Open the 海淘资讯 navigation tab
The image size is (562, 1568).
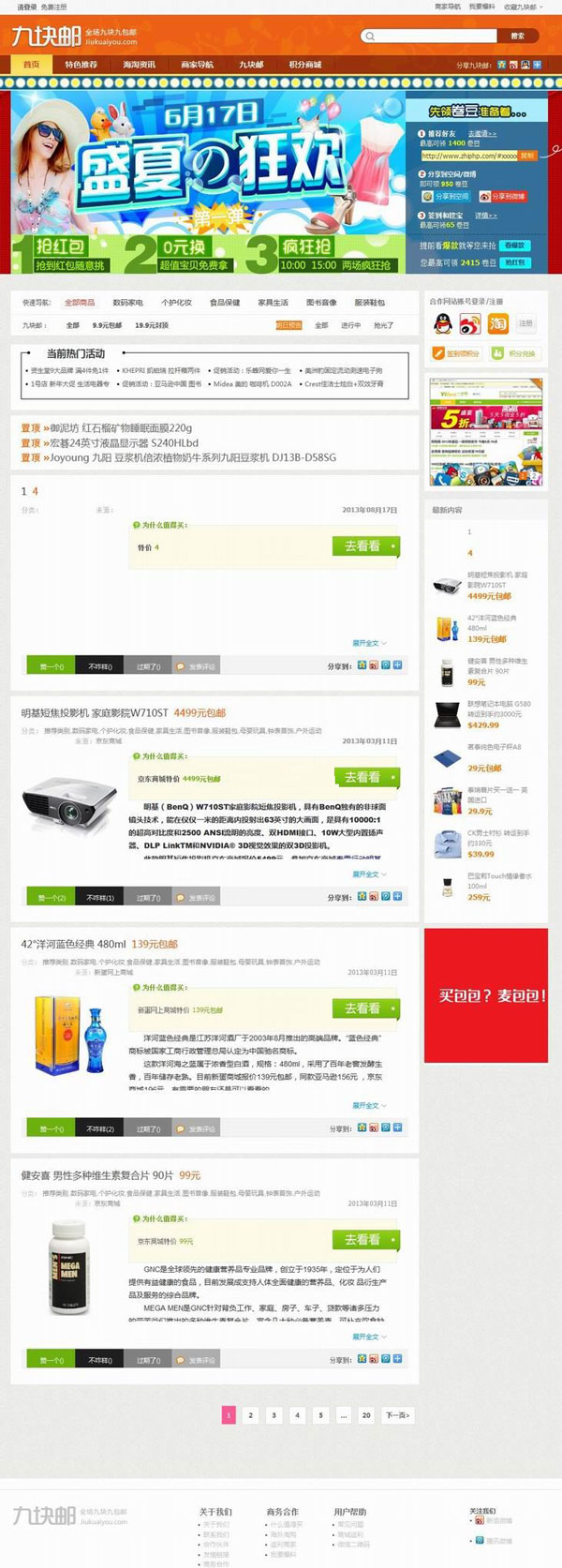(x=139, y=65)
